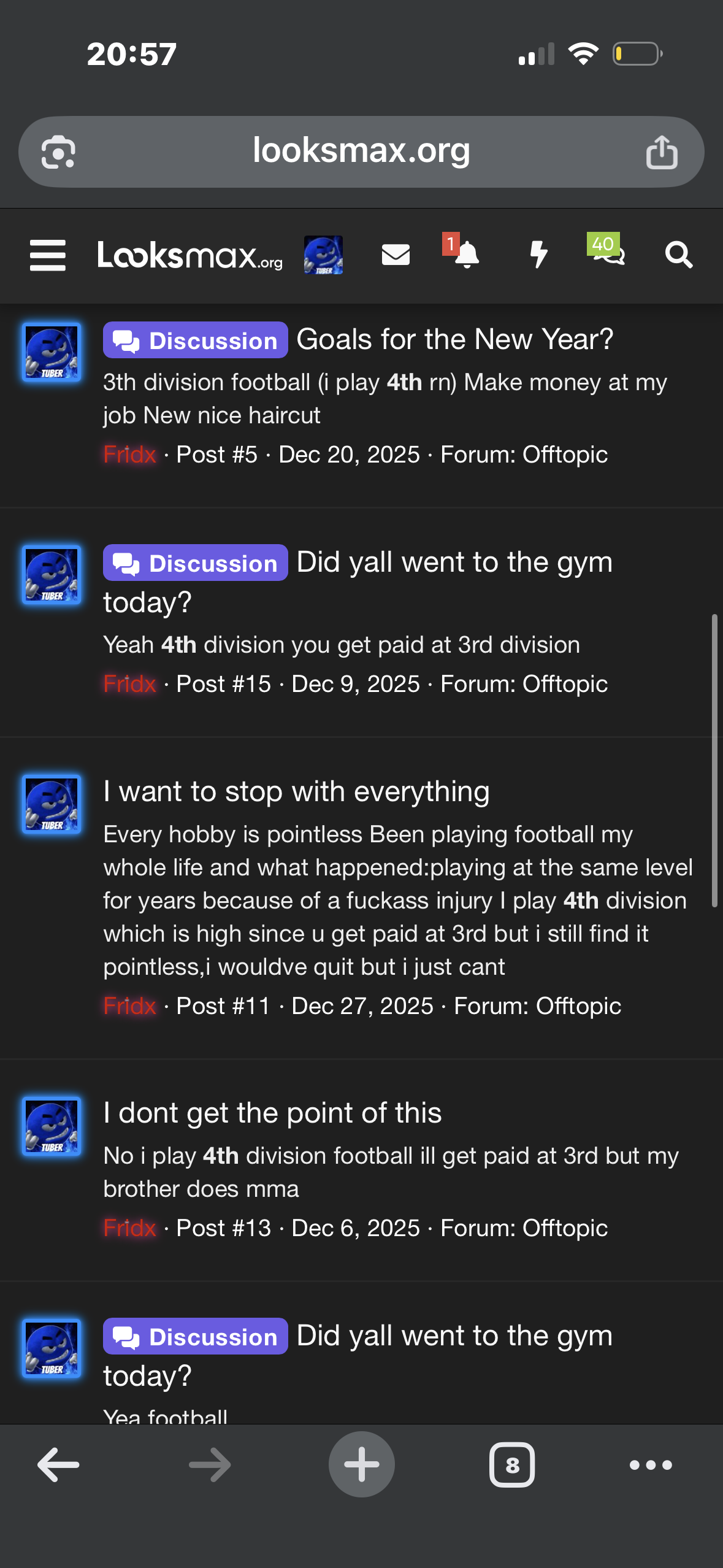
Task: Open 'I want to stop with everything' thread
Action: (296, 791)
